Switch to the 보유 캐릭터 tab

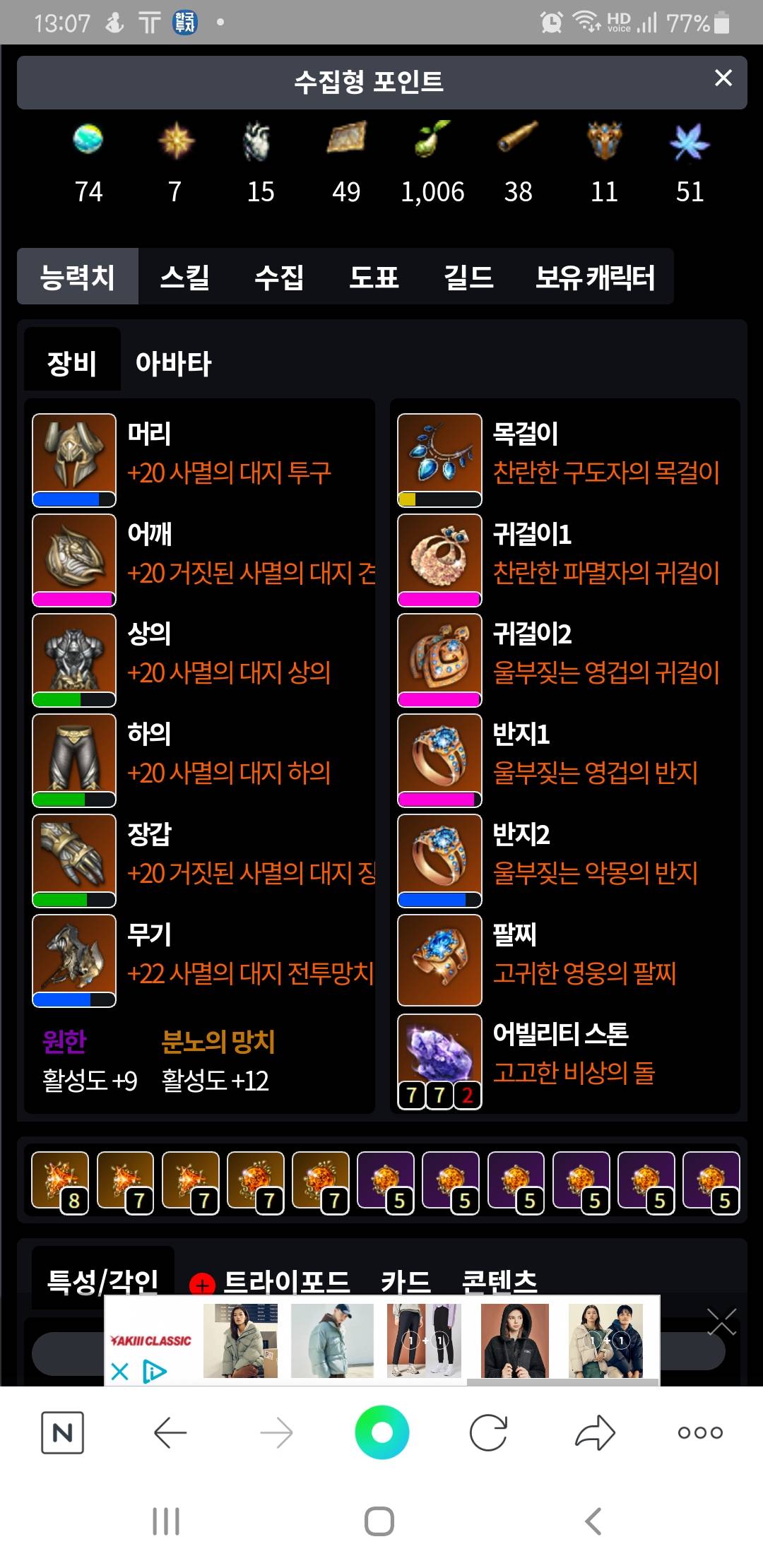(595, 277)
